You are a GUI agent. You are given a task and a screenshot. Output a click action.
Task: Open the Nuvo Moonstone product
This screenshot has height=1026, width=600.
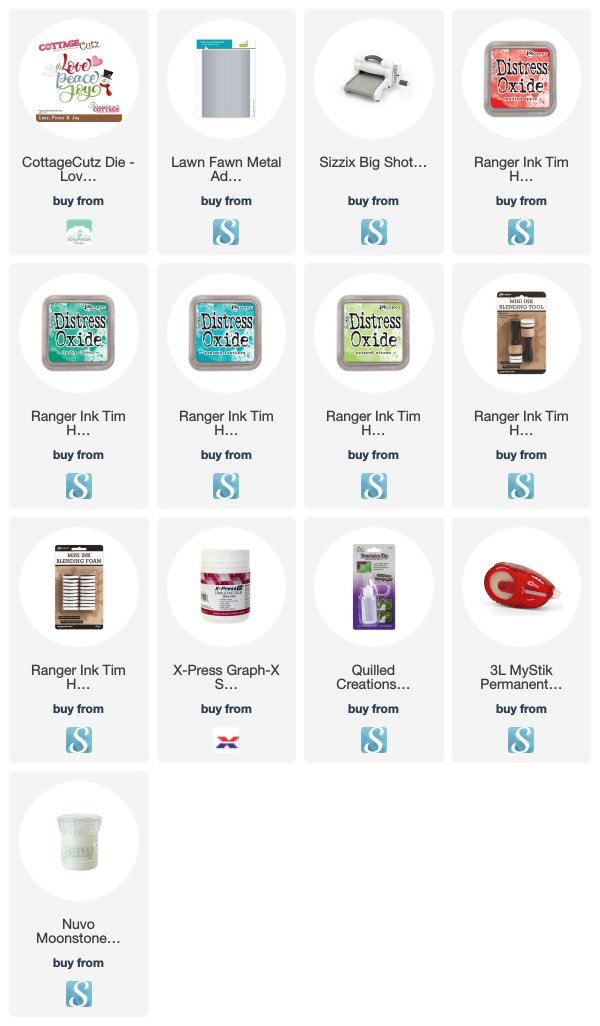click(x=79, y=841)
